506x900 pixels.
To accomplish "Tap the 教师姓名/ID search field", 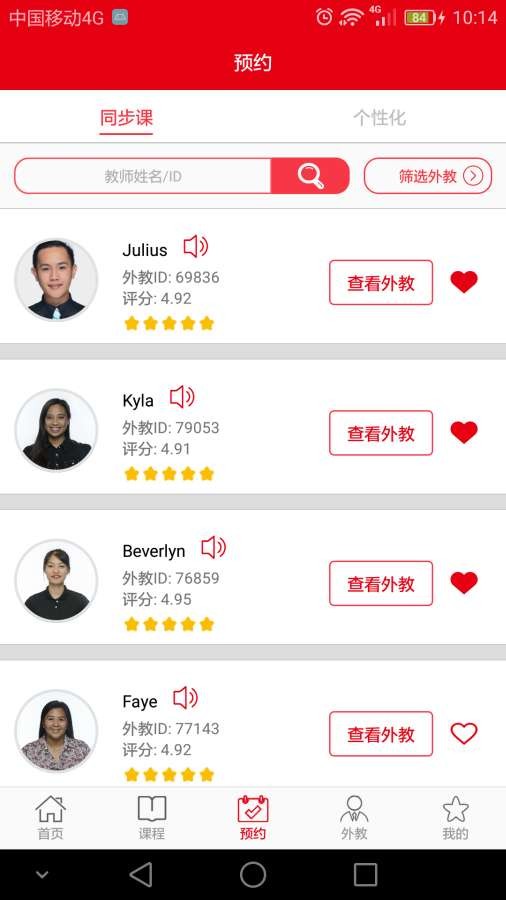I will 142,176.
